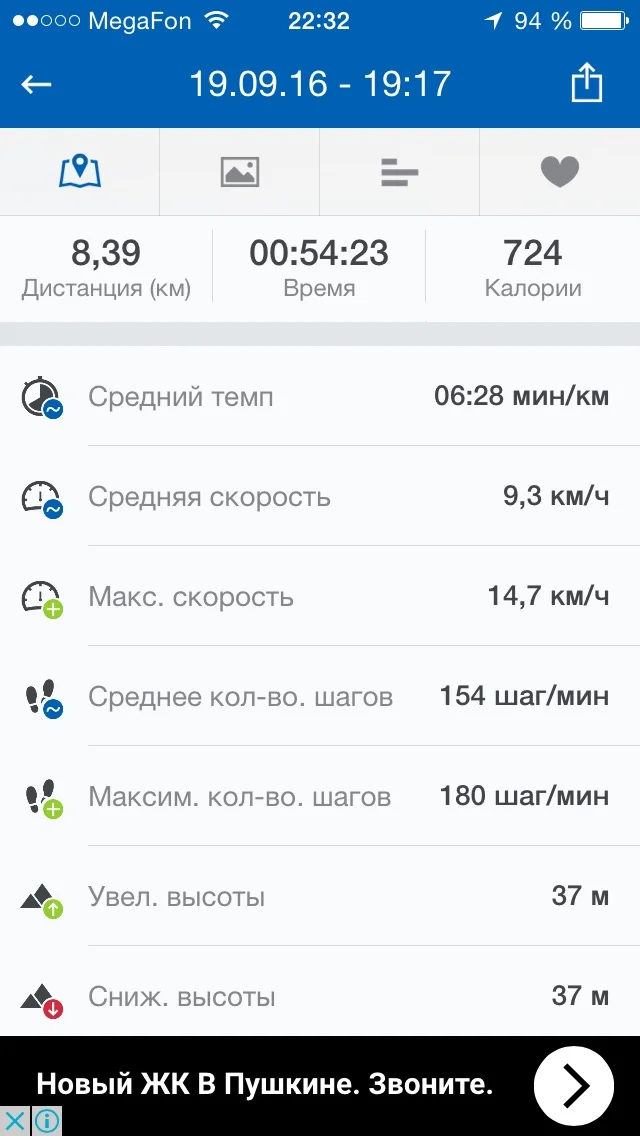The image size is (640, 1136).
Task: Close the ad banner
Action: point(14,1121)
